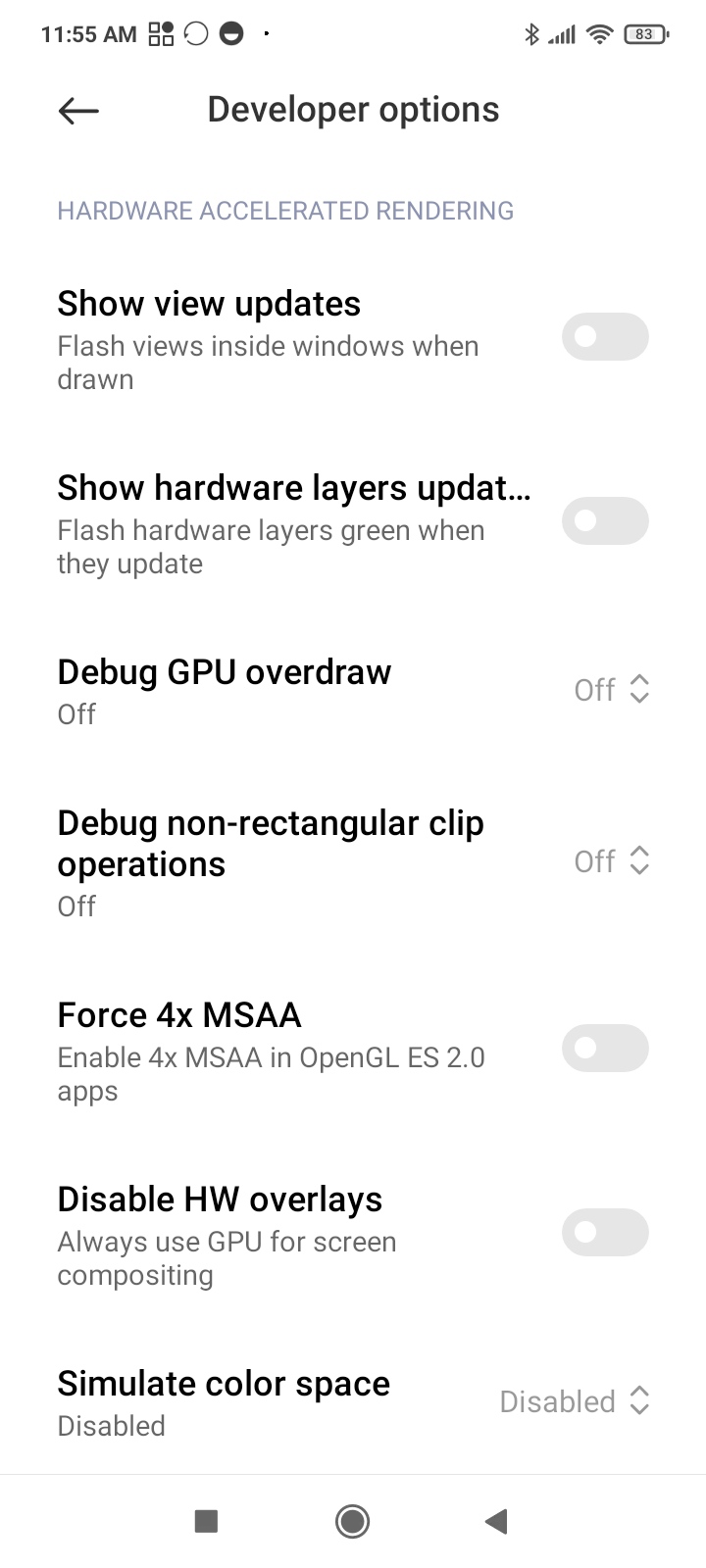Choose a Simulate color space option
Screen dimensions: 706x1568
575,1401
